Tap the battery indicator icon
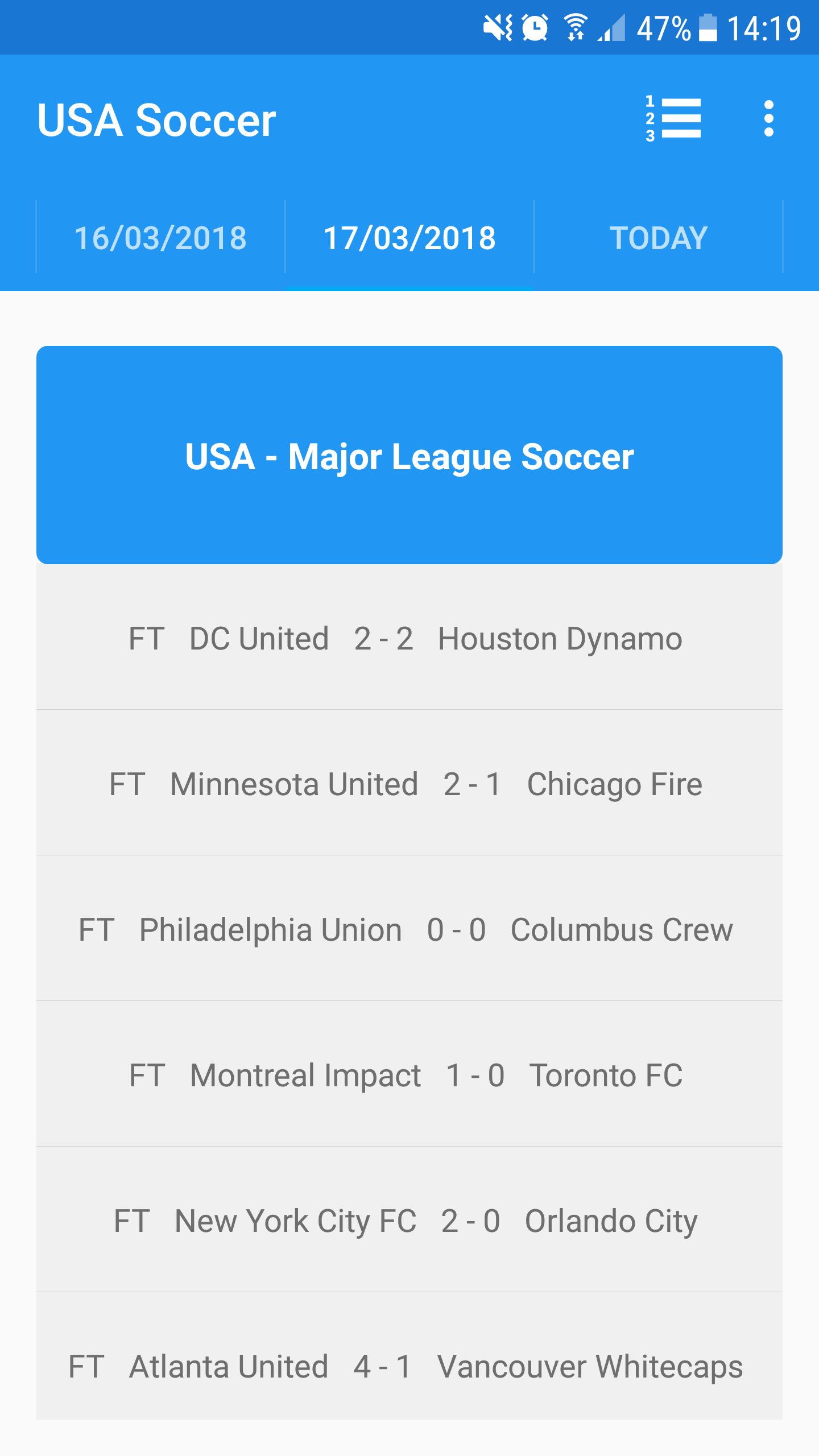The image size is (819, 1456). 707,26
